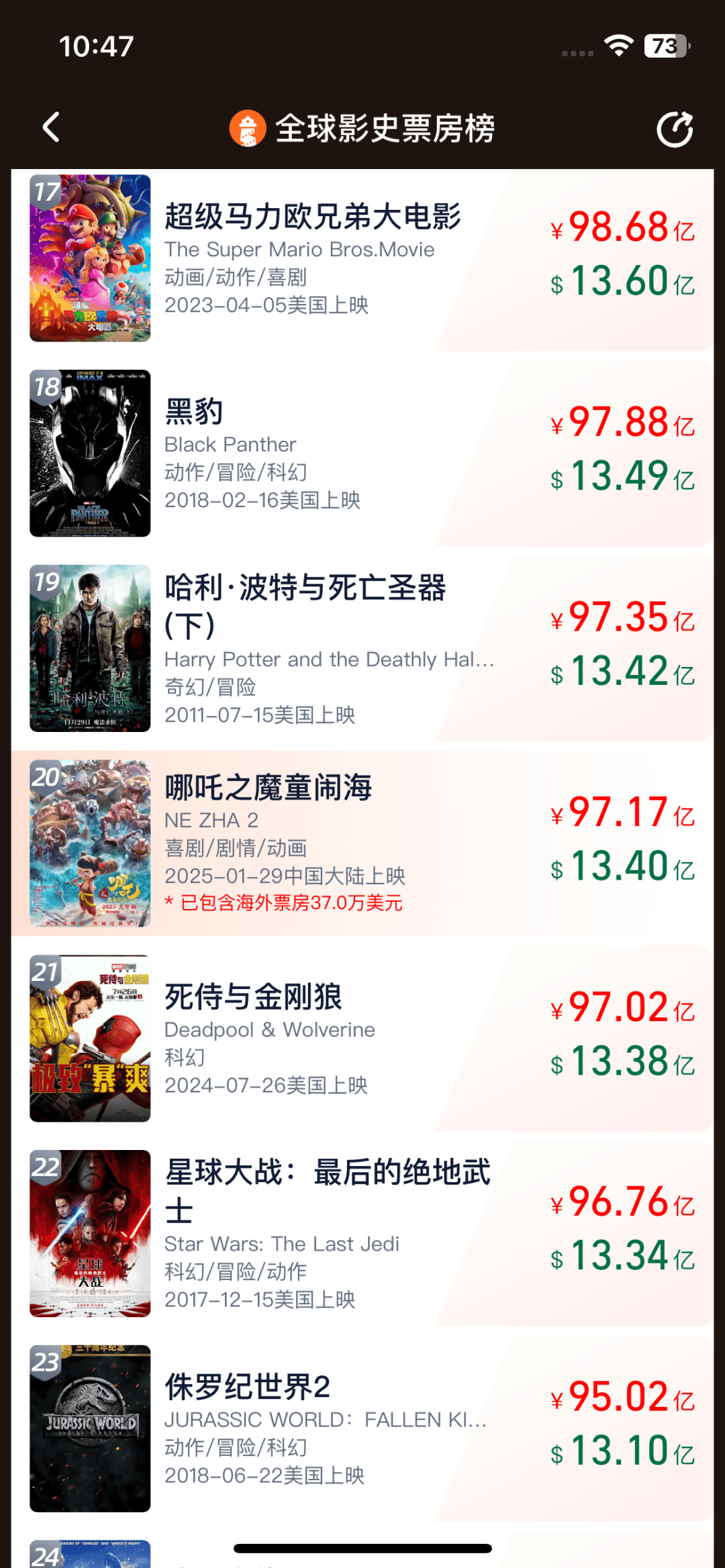Viewport: 725px width, 1568px height.
Task: View Harry Potter and the Deathly Hallows entry
Action: pos(362,648)
